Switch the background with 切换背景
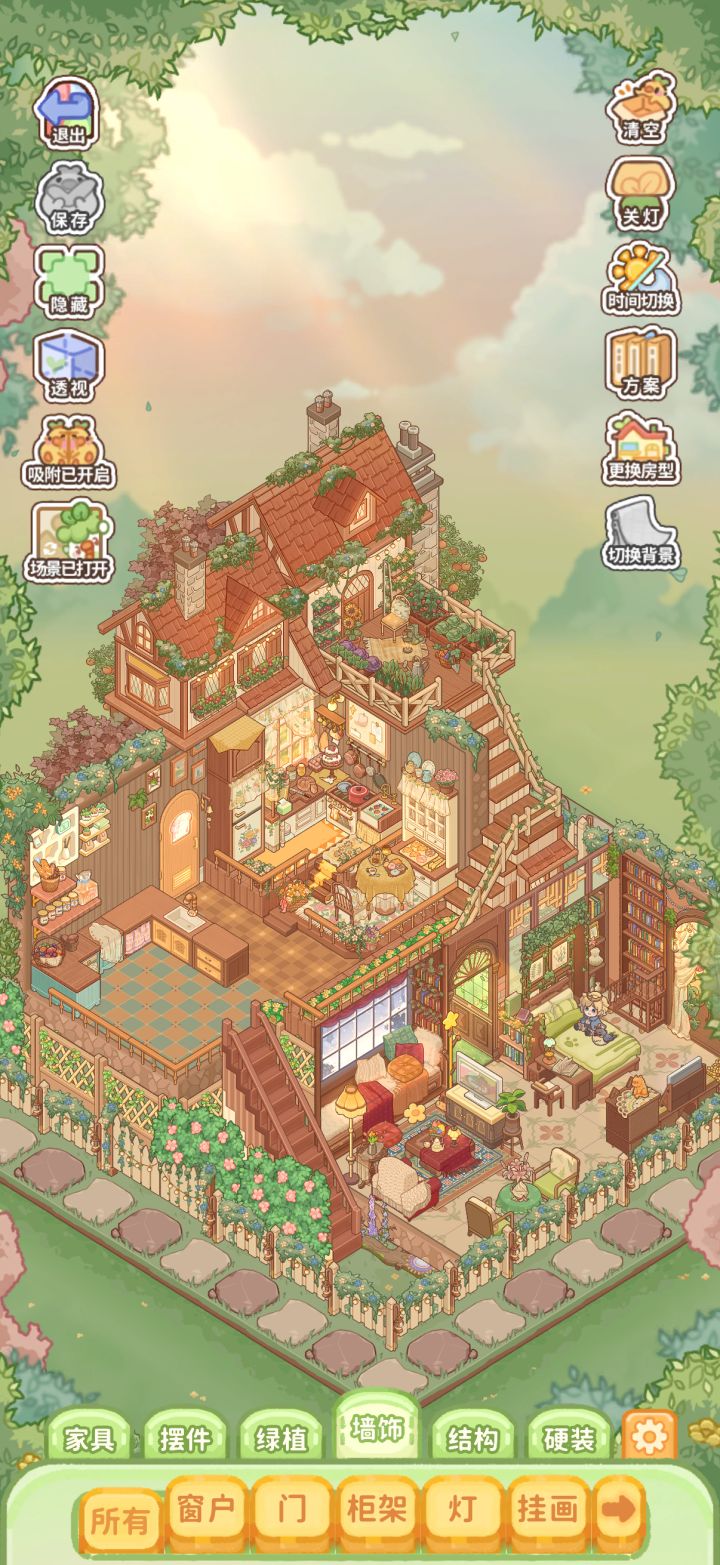Viewport: 720px width, 1565px height. click(641, 535)
